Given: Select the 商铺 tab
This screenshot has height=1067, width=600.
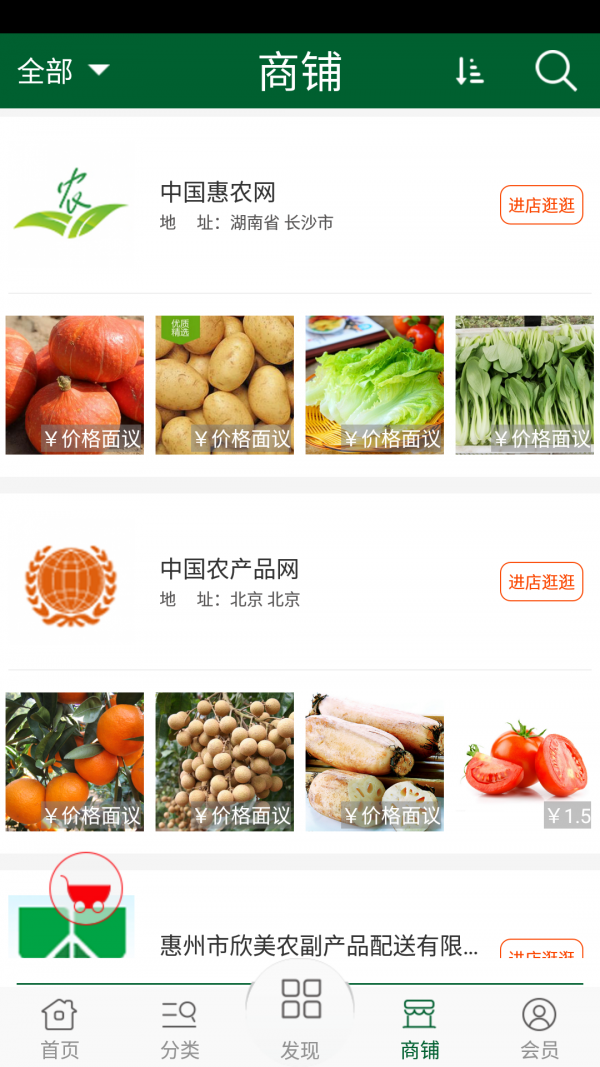Looking at the screenshot, I should [x=420, y=1029].
